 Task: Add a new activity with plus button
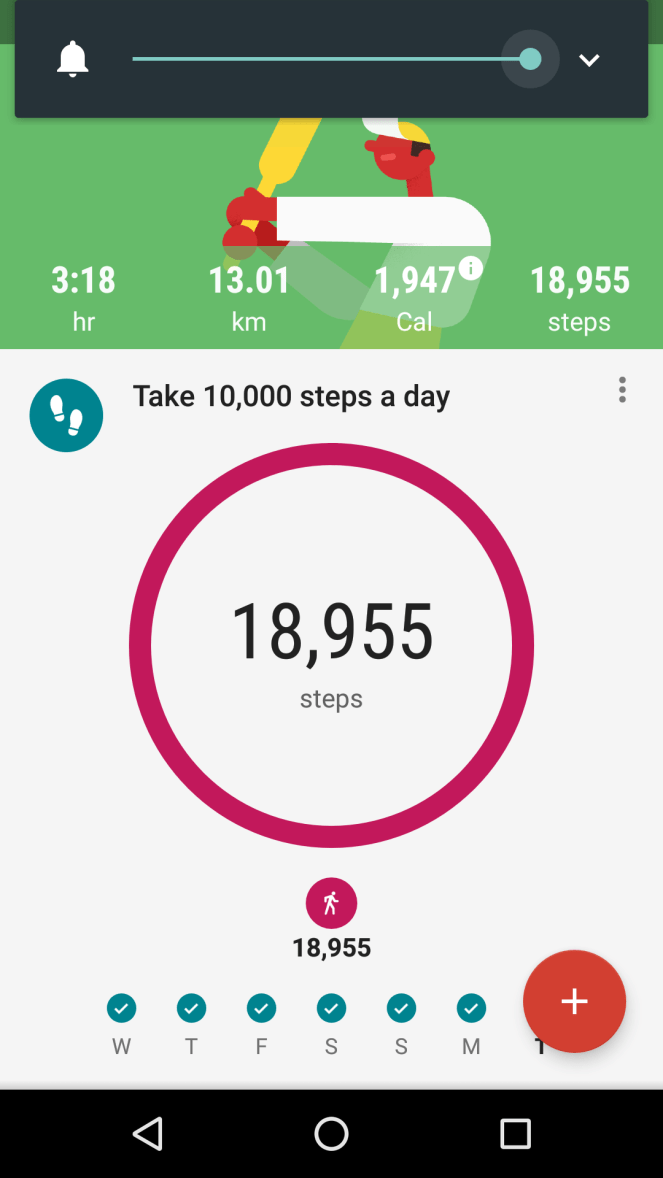pyautogui.click(x=574, y=1001)
